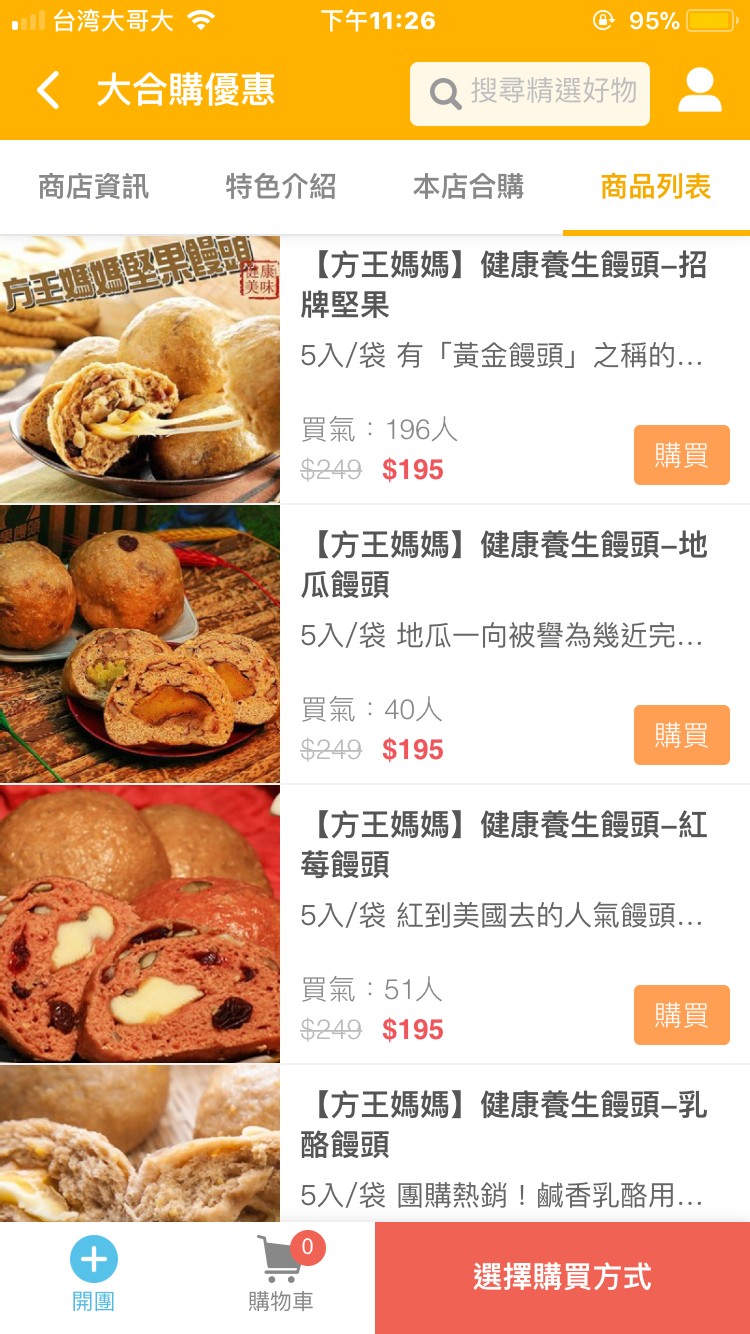The width and height of the screenshot is (750, 1334).
Task: Open the 招牌堅果 product photo
Action: point(140,369)
